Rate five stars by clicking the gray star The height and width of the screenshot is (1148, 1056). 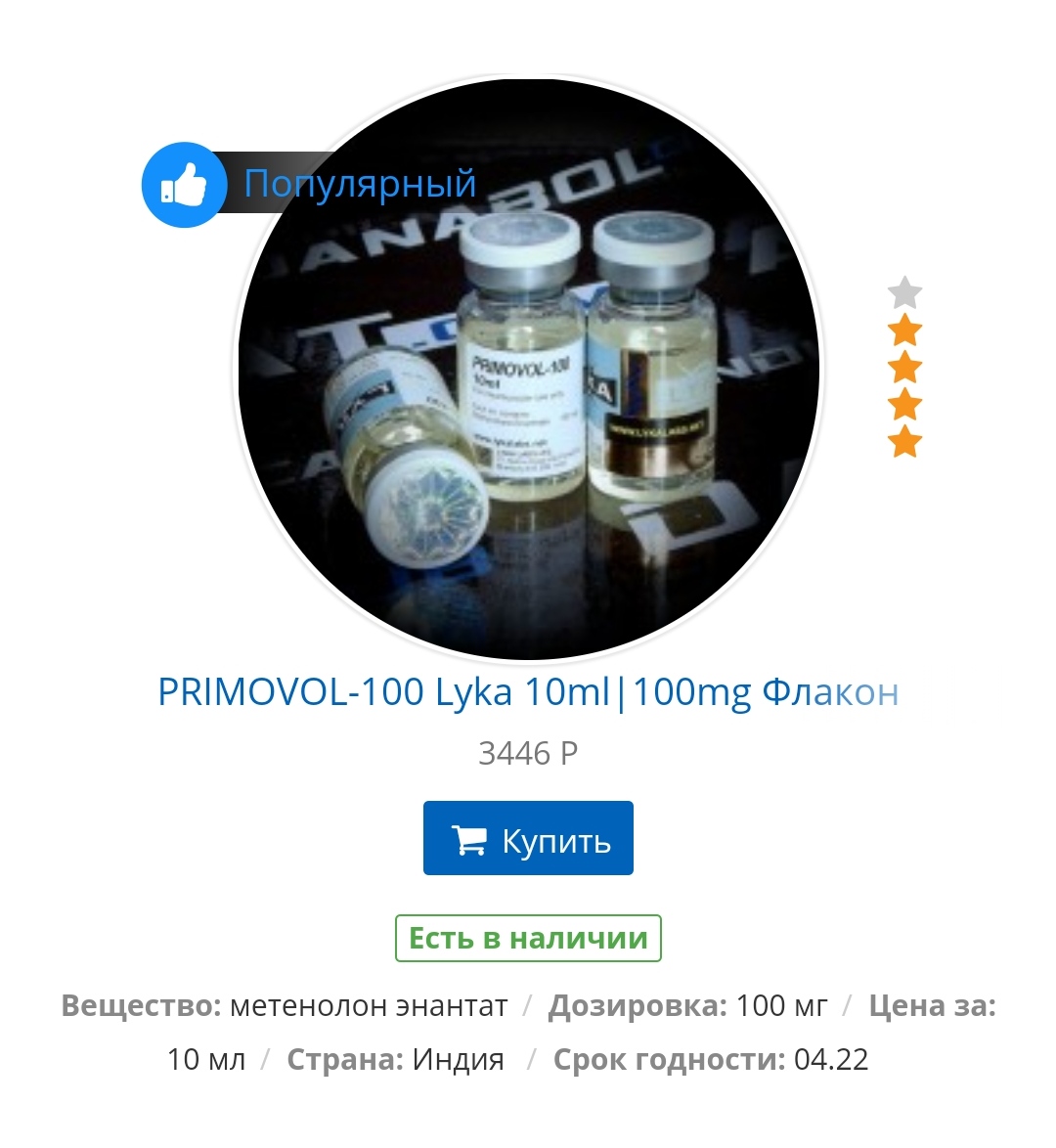pyautogui.click(x=904, y=290)
